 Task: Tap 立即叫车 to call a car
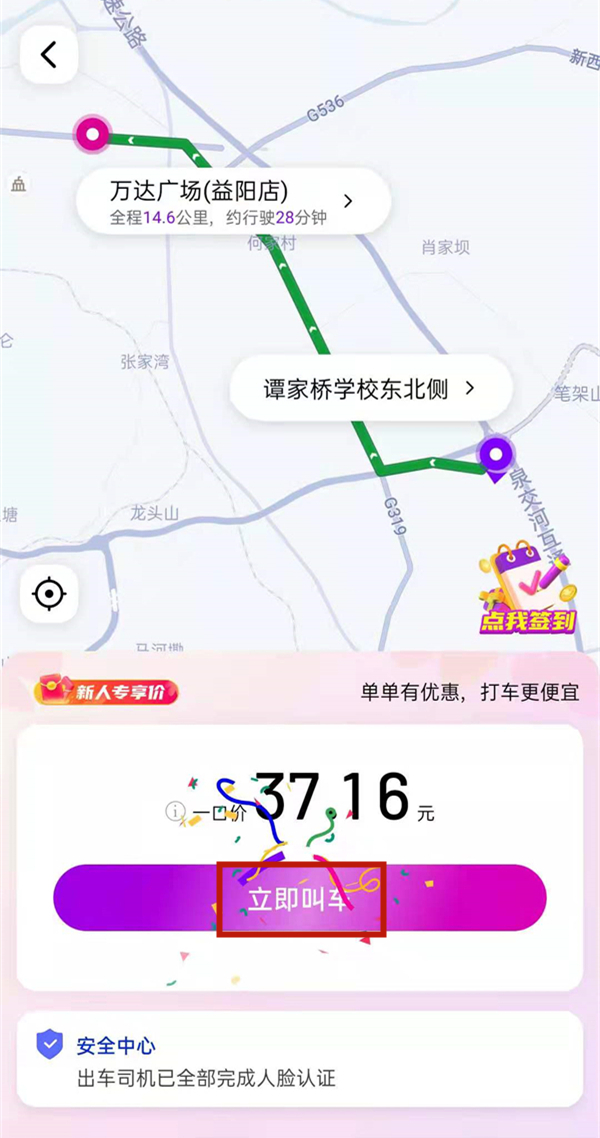(300, 898)
